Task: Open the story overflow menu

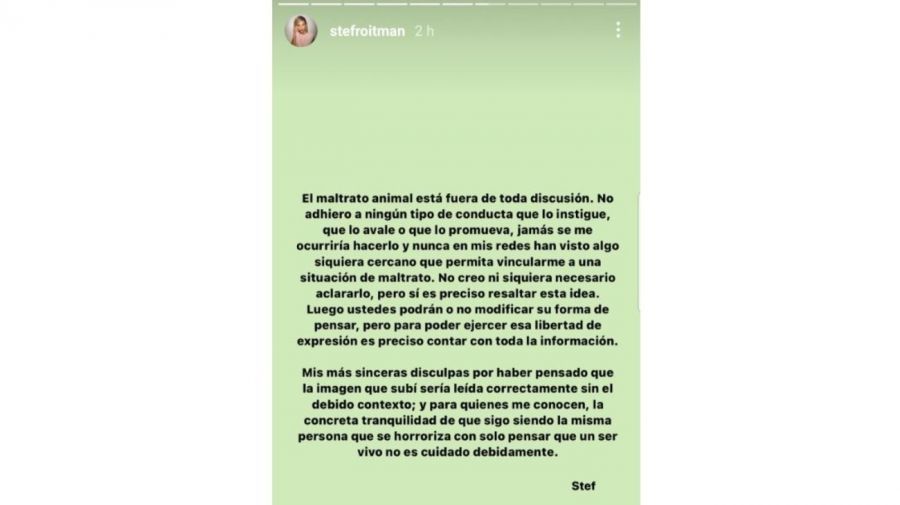Action: 619,30
